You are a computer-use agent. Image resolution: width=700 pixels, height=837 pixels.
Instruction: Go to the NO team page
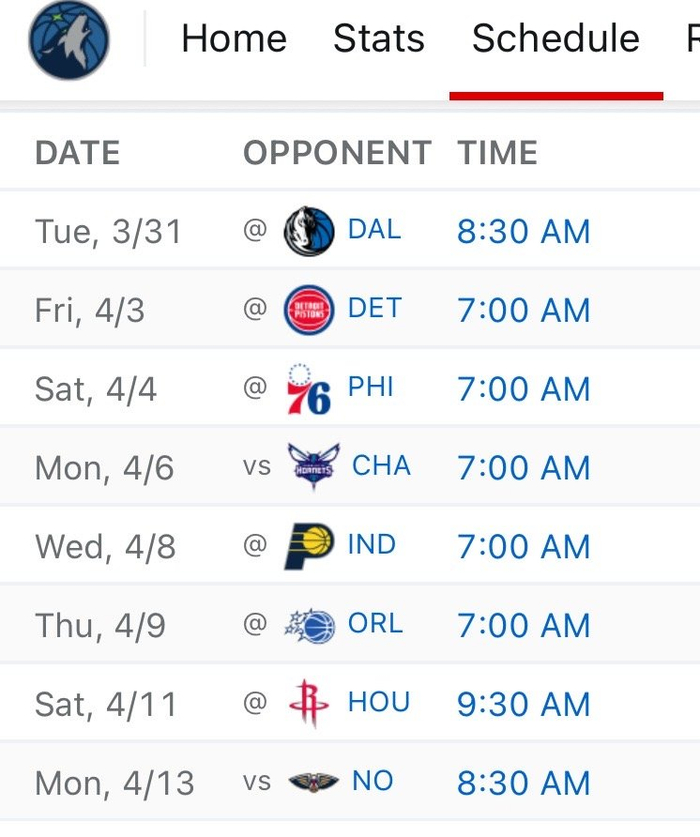[x=372, y=782]
